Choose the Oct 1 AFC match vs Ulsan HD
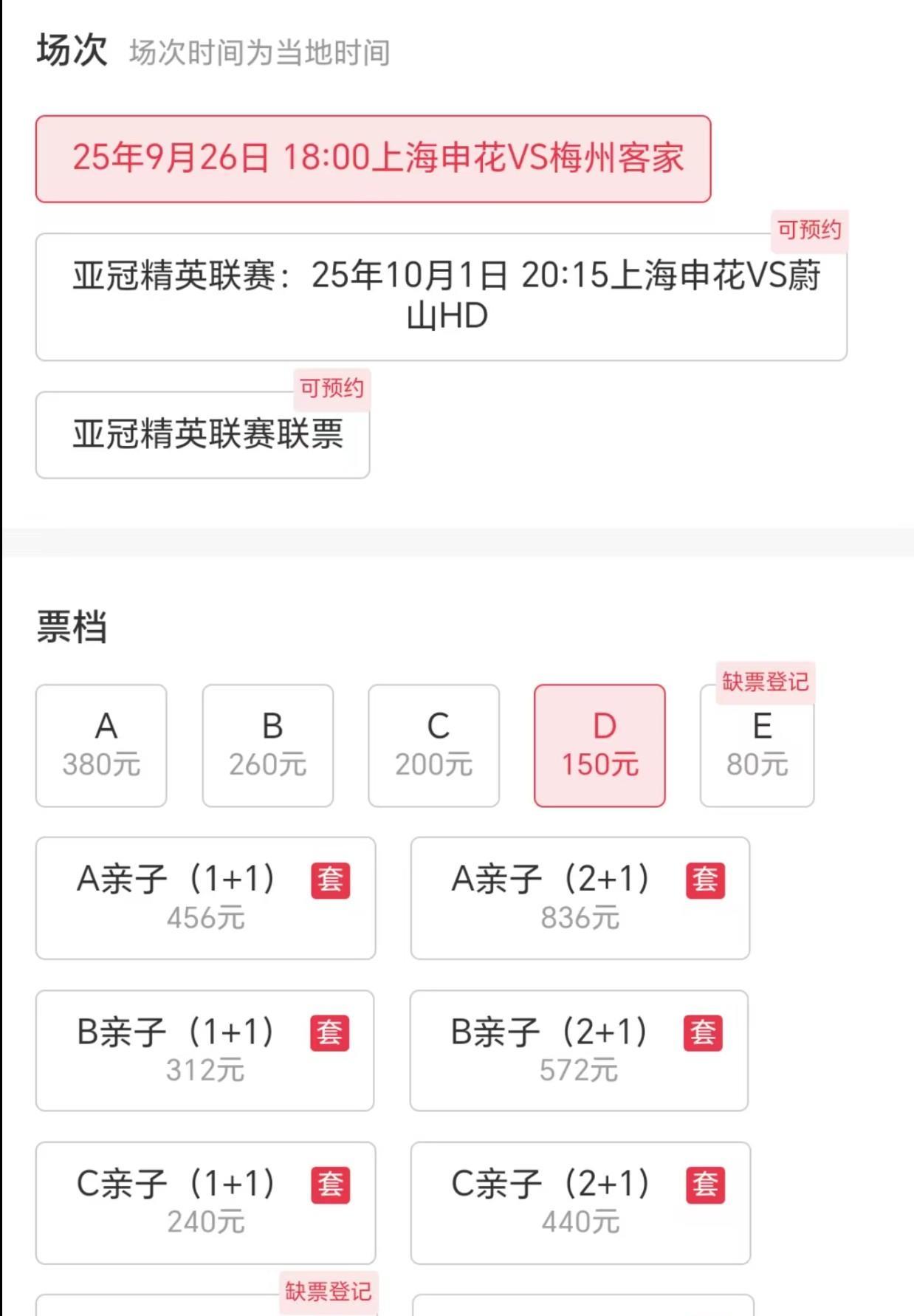The width and height of the screenshot is (914, 1316). [x=441, y=297]
